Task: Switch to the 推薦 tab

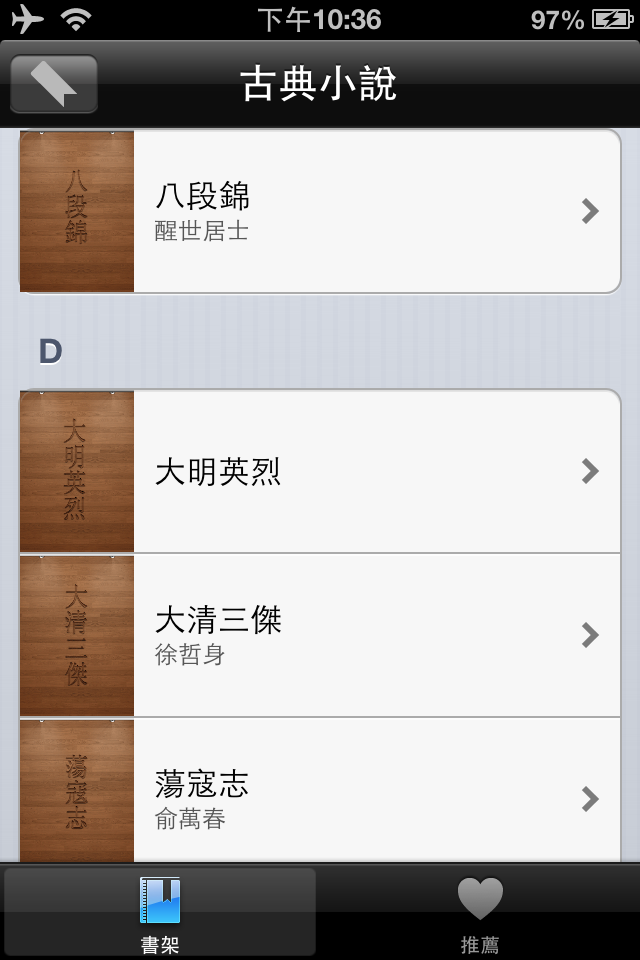Action: click(x=480, y=912)
